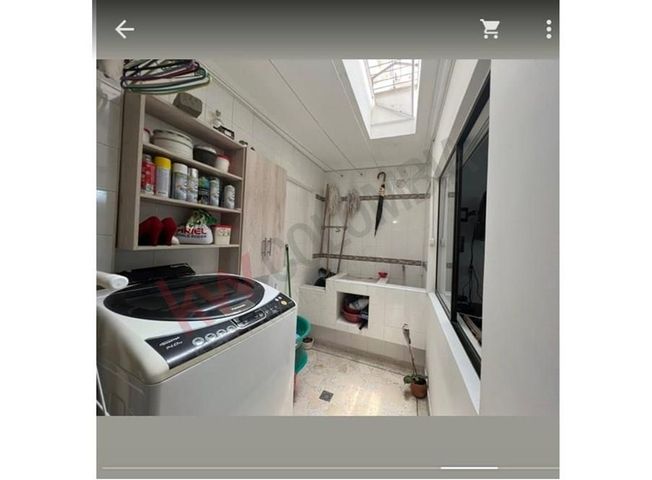Screen dimensions: 652x480
Task: Go back using the arrow icon
Action: click(124, 30)
